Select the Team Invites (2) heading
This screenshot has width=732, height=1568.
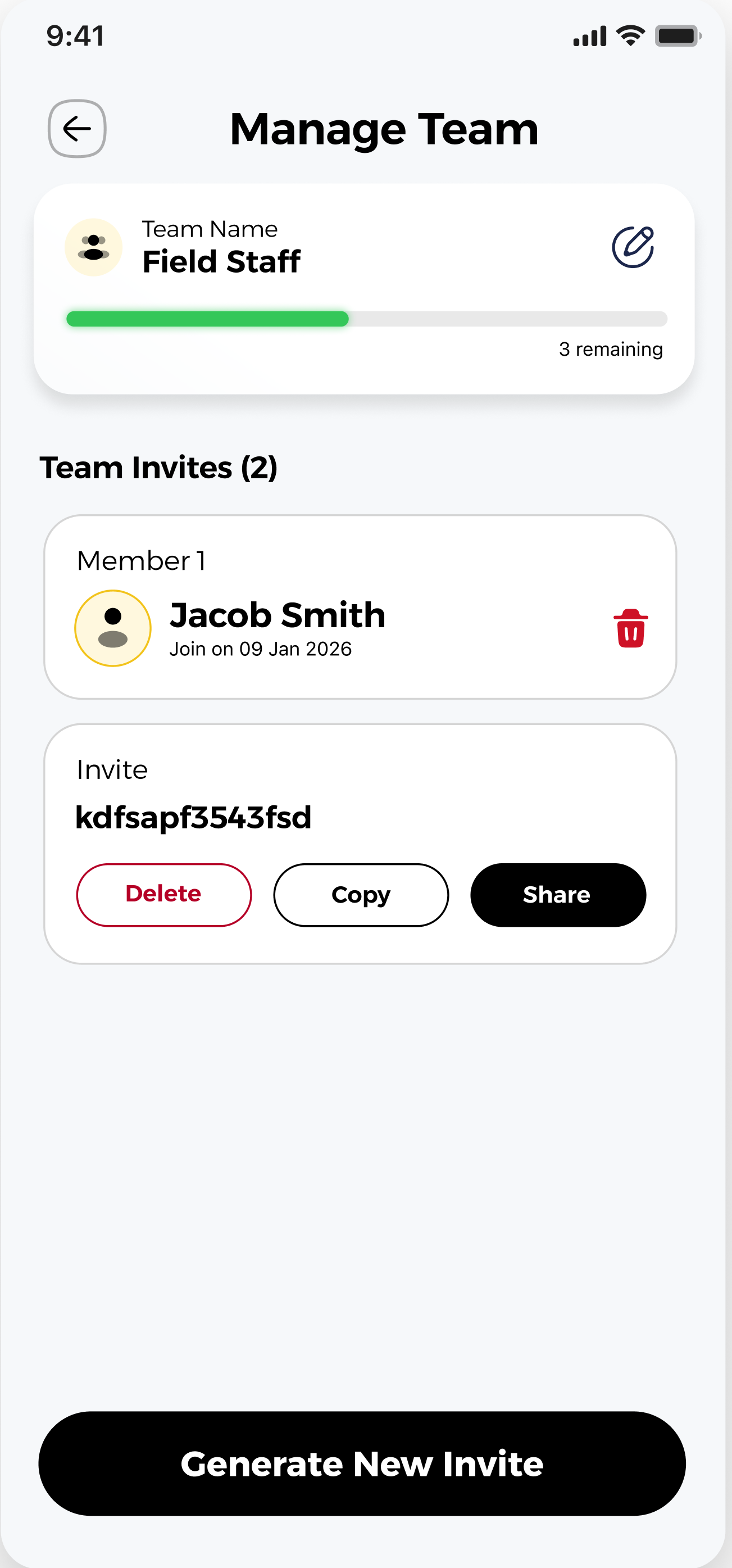tap(159, 466)
